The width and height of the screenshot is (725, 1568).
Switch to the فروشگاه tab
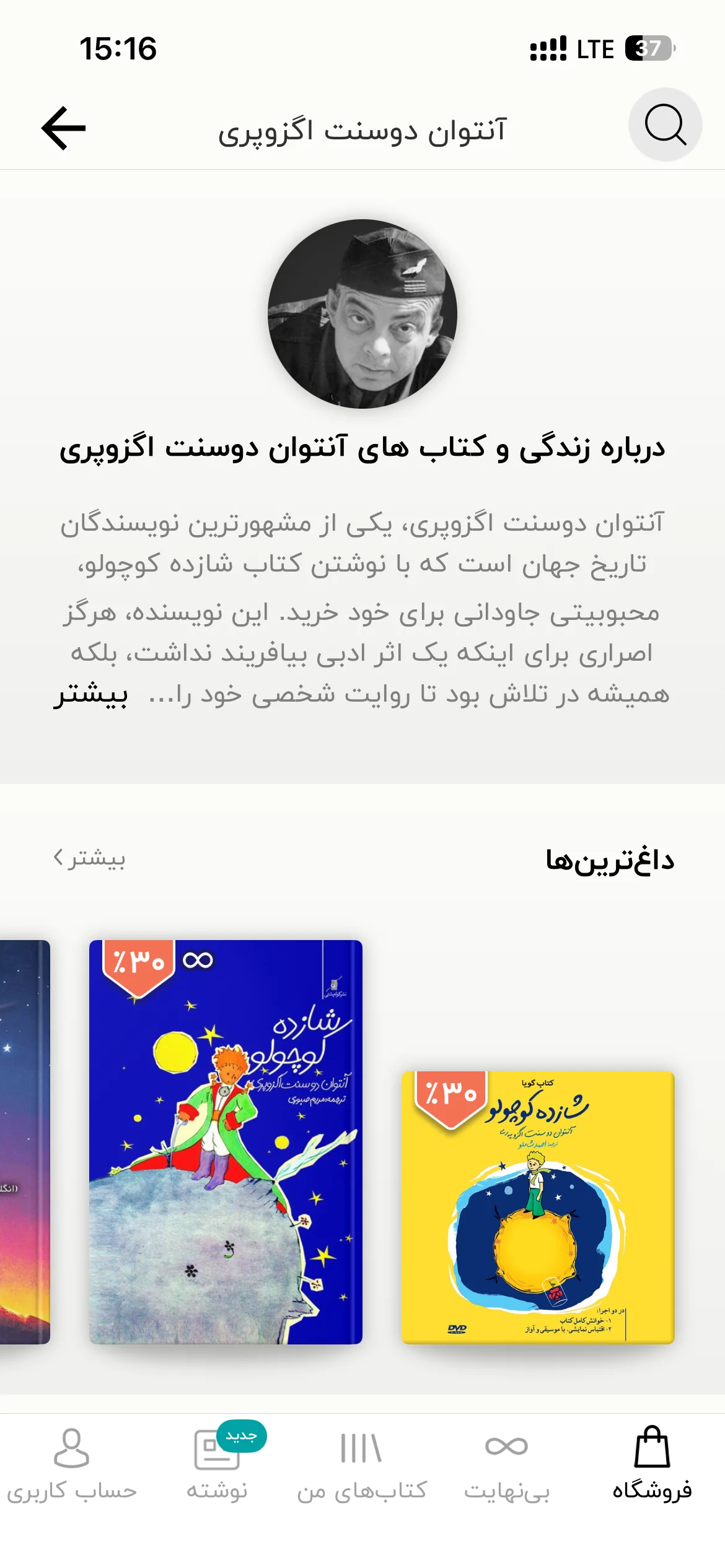(x=652, y=1463)
